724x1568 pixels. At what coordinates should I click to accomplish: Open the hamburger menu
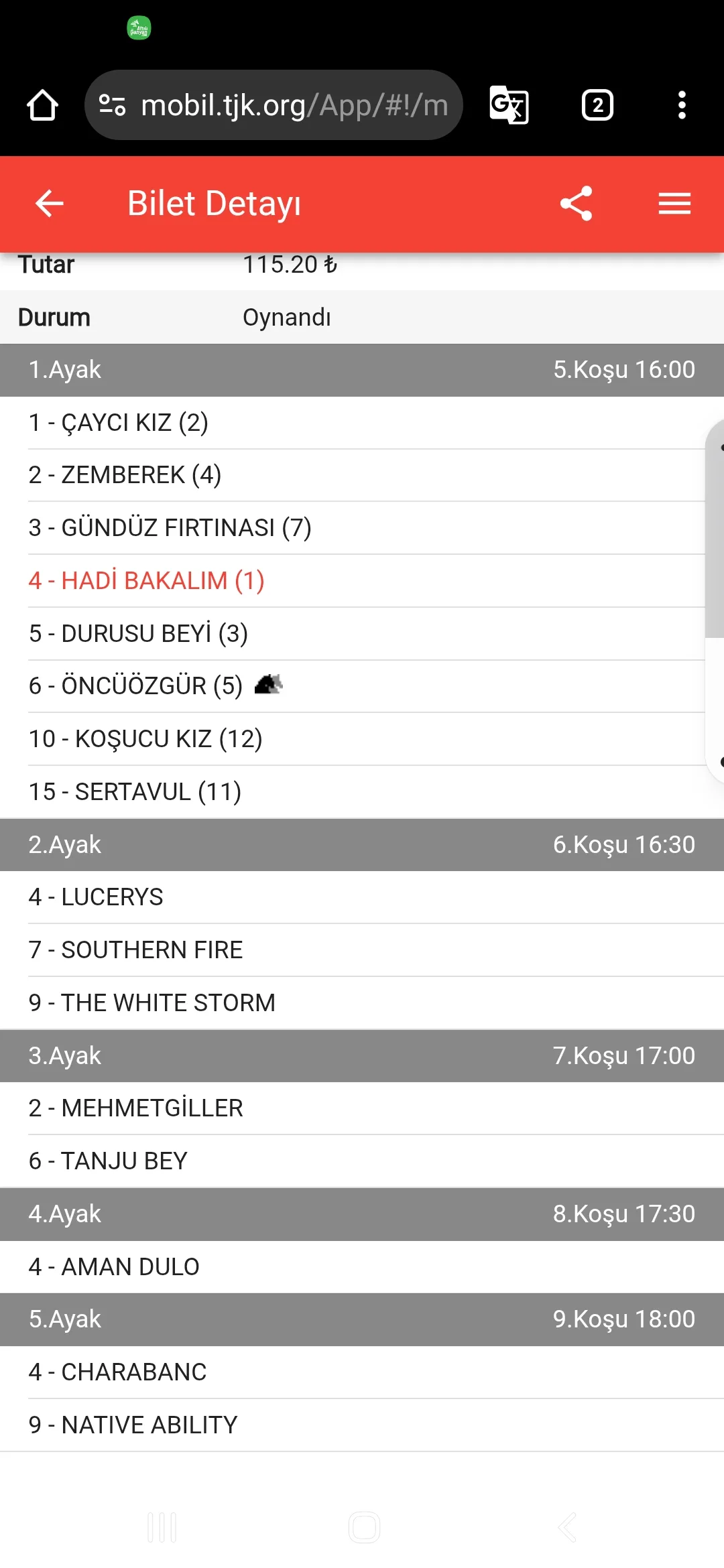674,204
